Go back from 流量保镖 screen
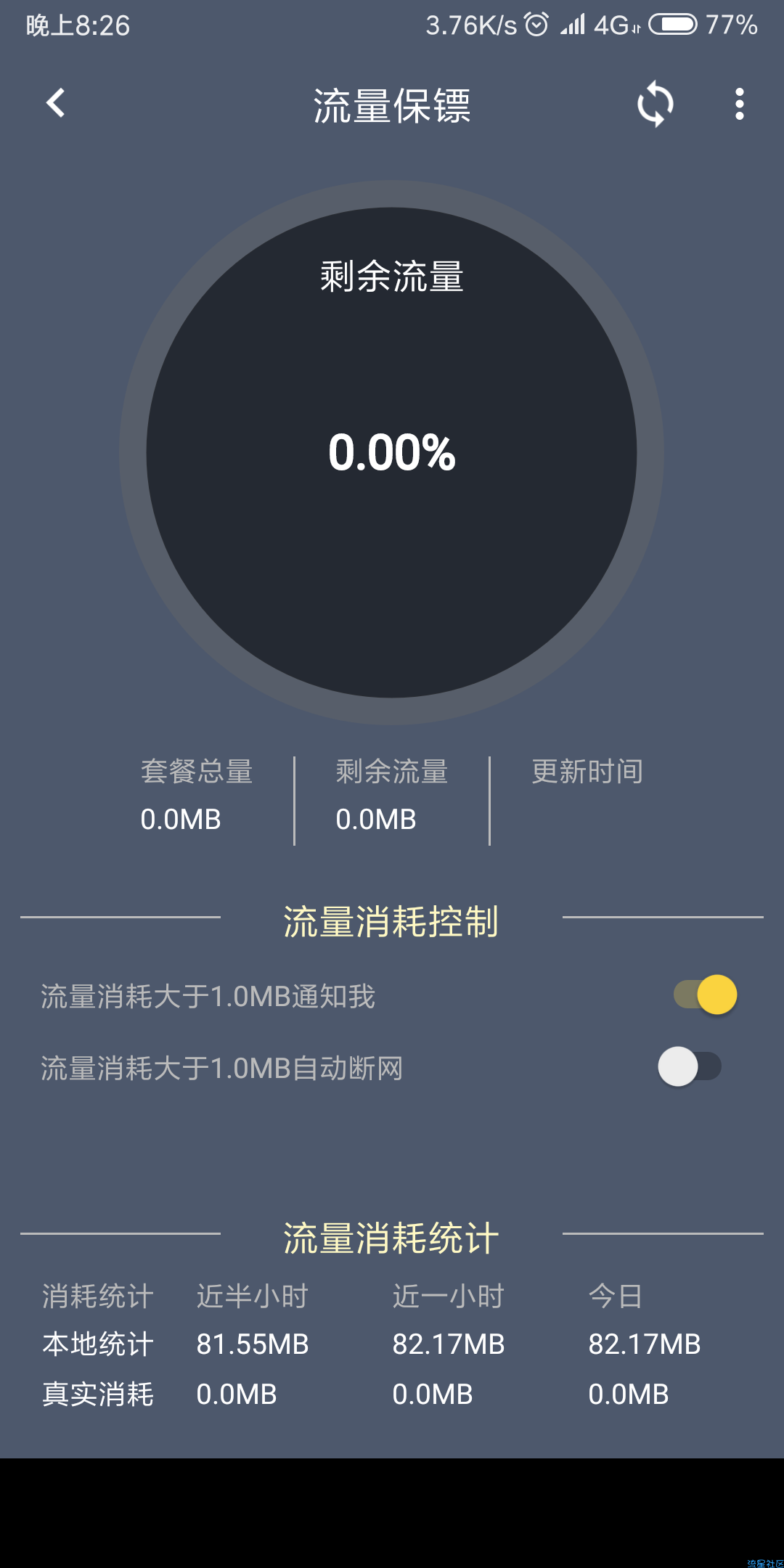Image resolution: width=784 pixels, height=1568 pixels. pyautogui.click(x=56, y=103)
